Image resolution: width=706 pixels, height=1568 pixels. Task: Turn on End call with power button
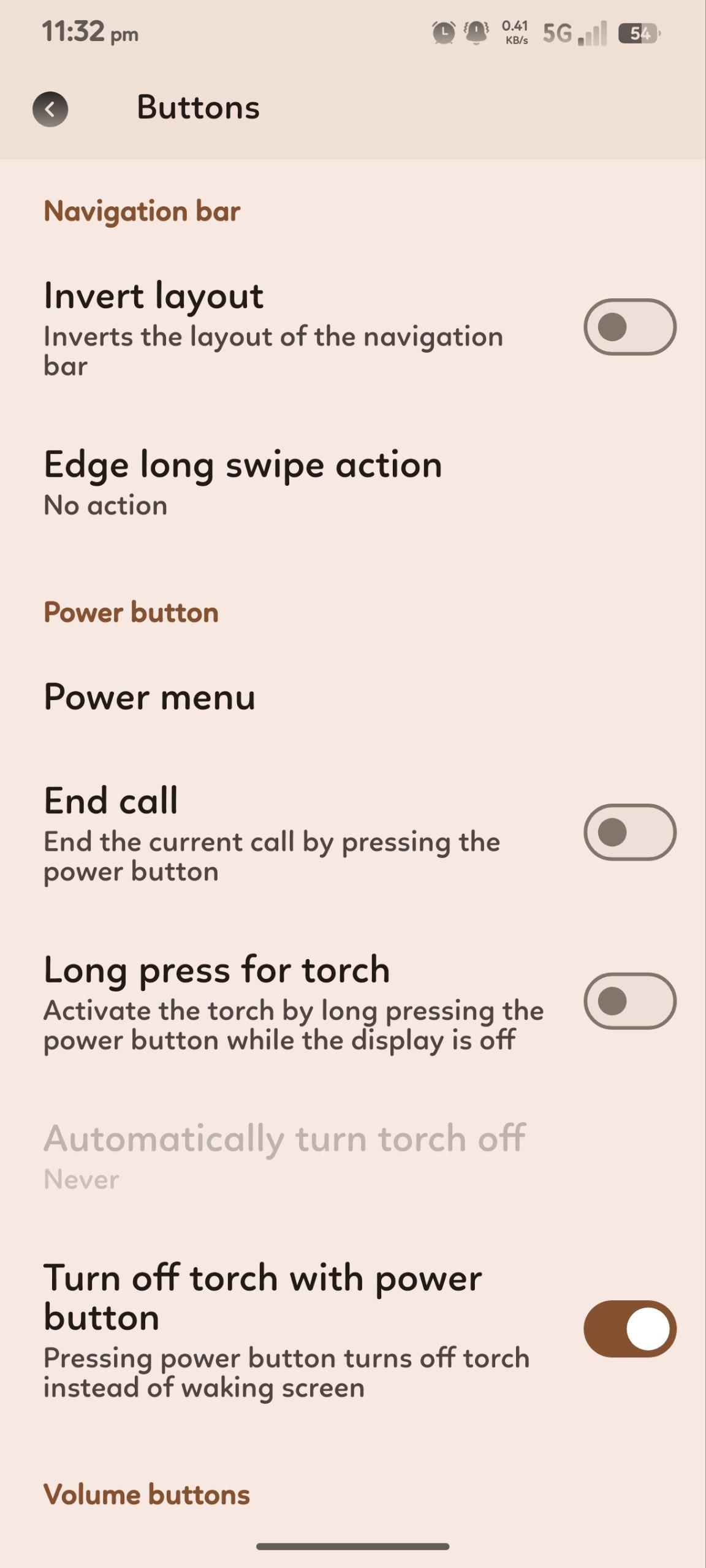pyautogui.click(x=629, y=832)
